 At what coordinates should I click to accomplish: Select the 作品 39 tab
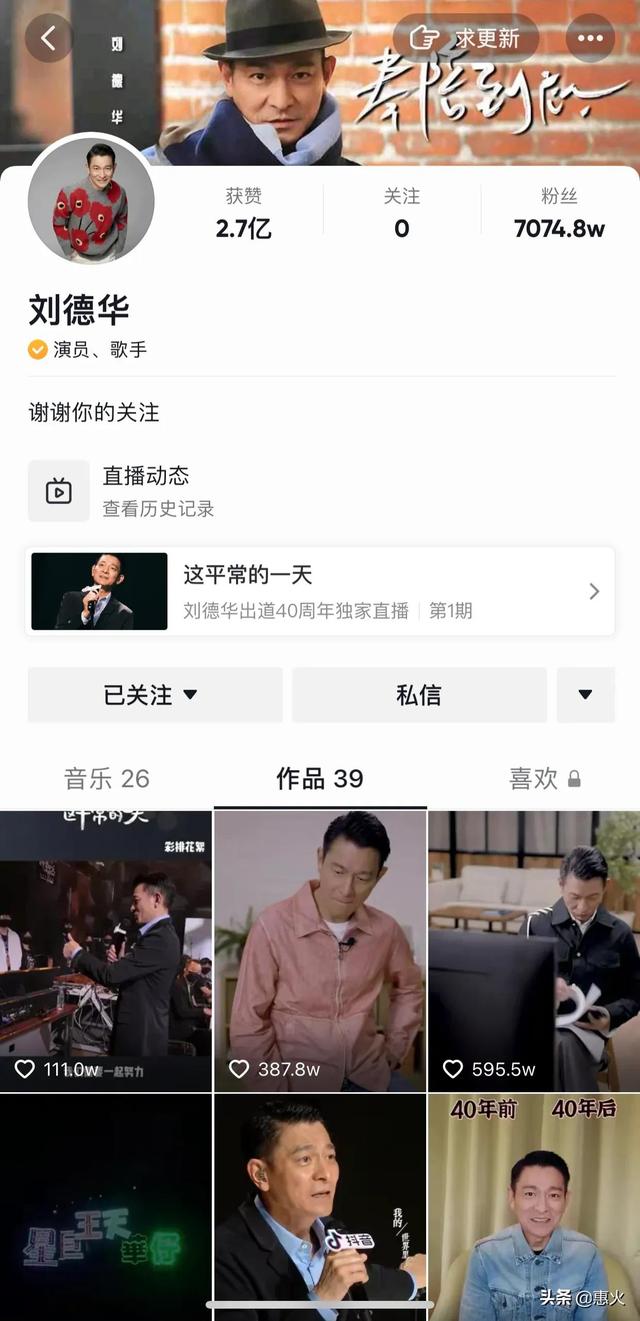(320, 779)
